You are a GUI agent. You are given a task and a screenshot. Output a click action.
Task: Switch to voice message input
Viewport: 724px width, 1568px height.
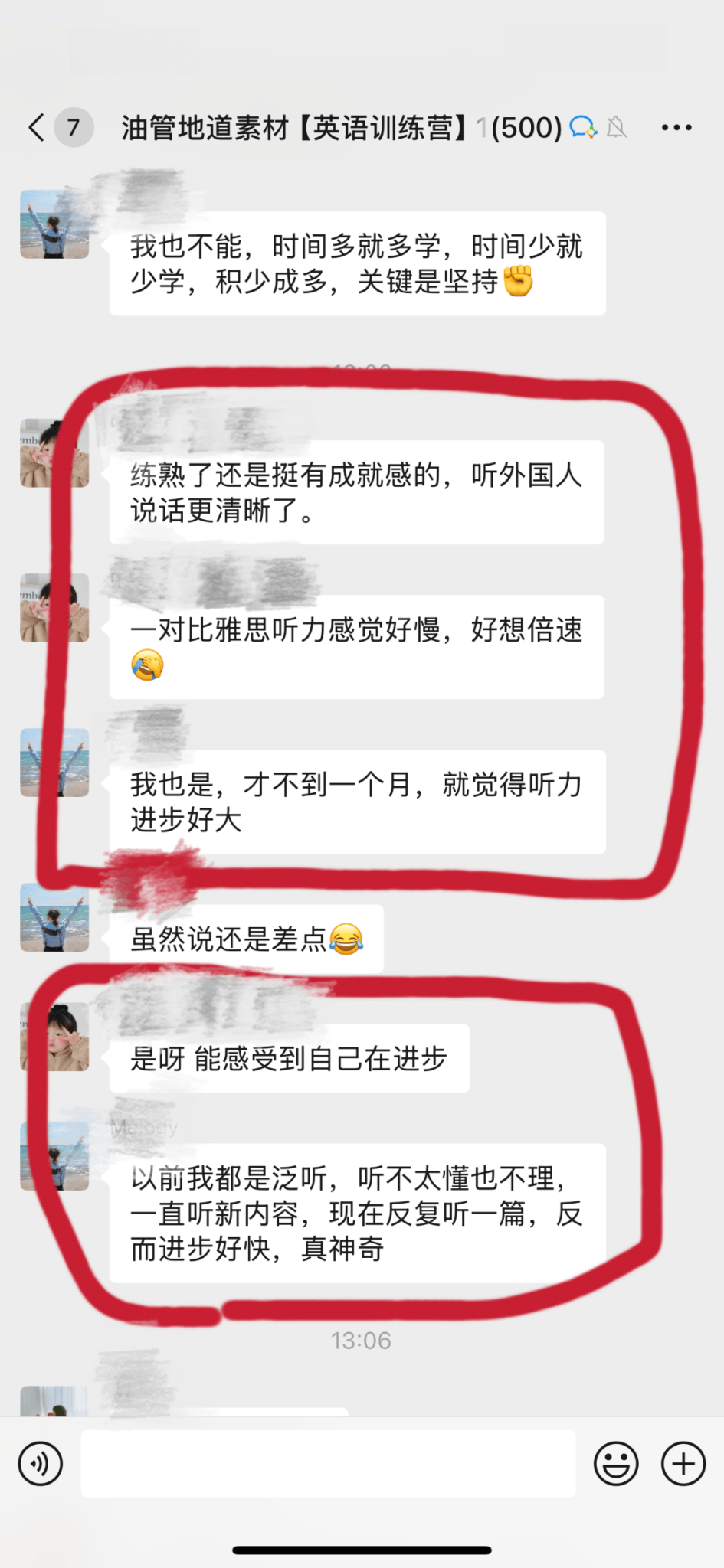tap(41, 1463)
